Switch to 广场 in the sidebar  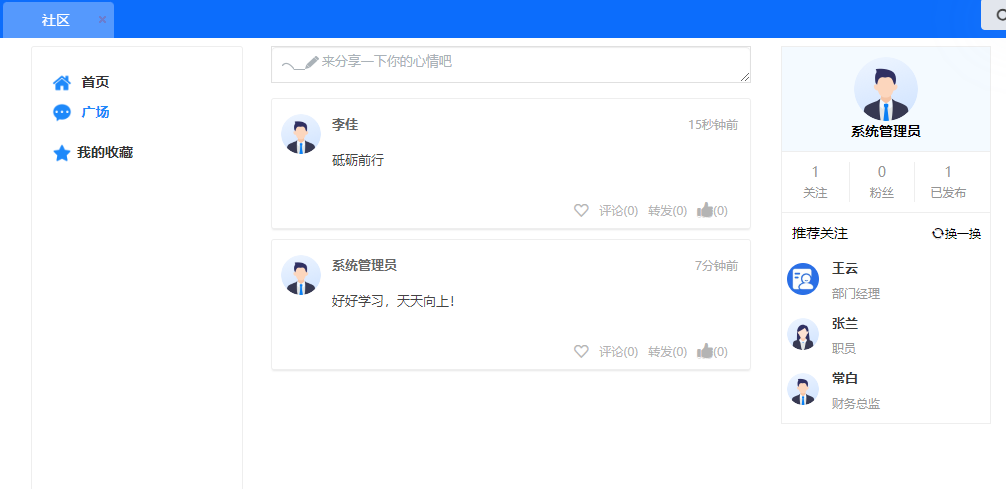point(94,112)
